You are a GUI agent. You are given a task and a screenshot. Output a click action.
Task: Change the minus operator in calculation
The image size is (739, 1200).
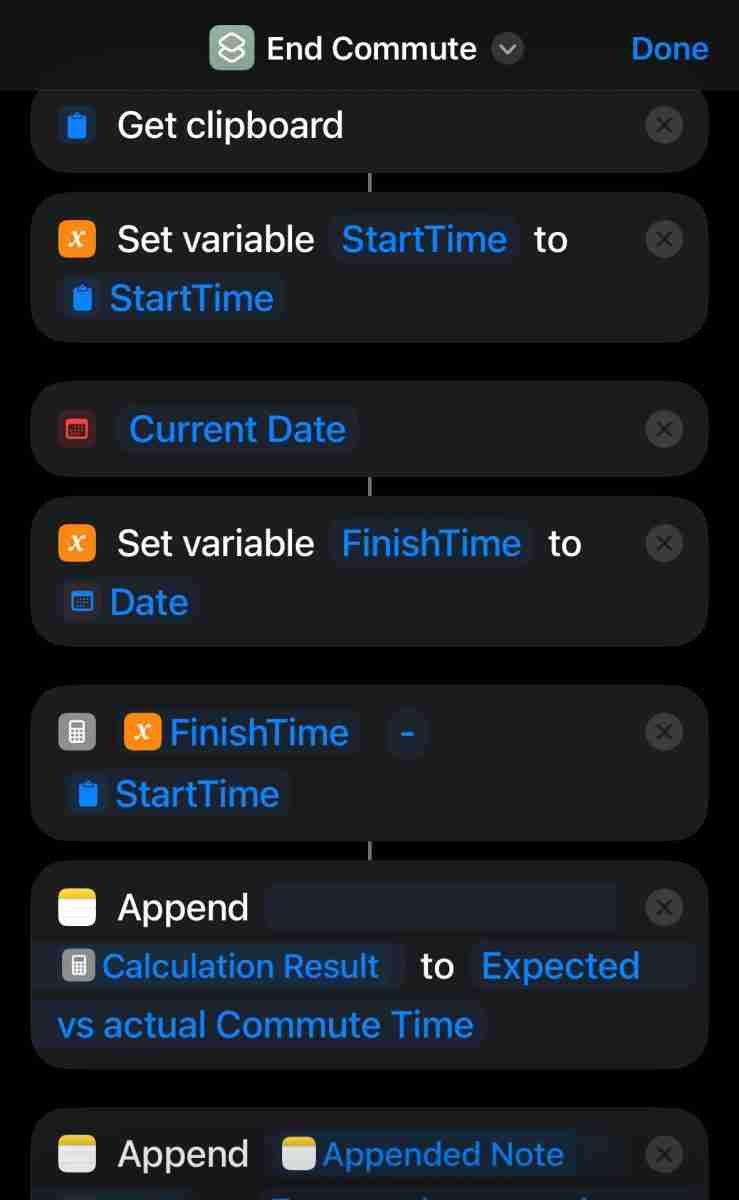(x=407, y=733)
